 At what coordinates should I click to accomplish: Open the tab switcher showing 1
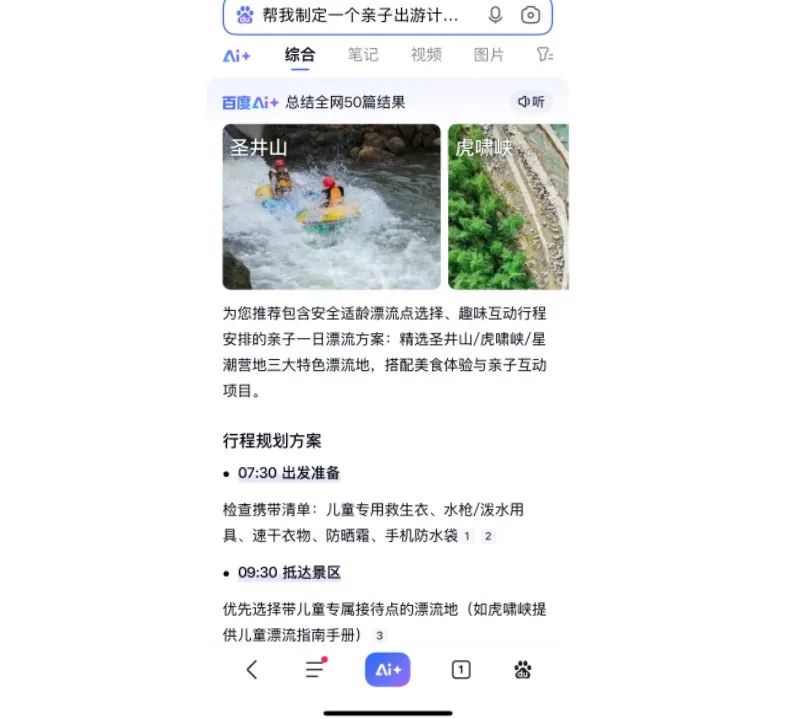(x=460, y=670)
